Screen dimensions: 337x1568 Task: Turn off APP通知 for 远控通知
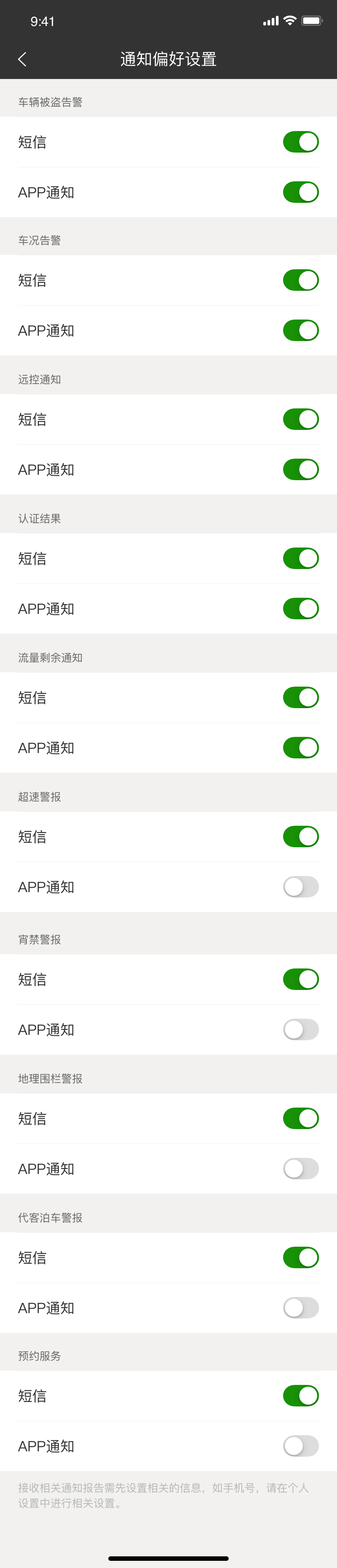click(x=301, y=469)
